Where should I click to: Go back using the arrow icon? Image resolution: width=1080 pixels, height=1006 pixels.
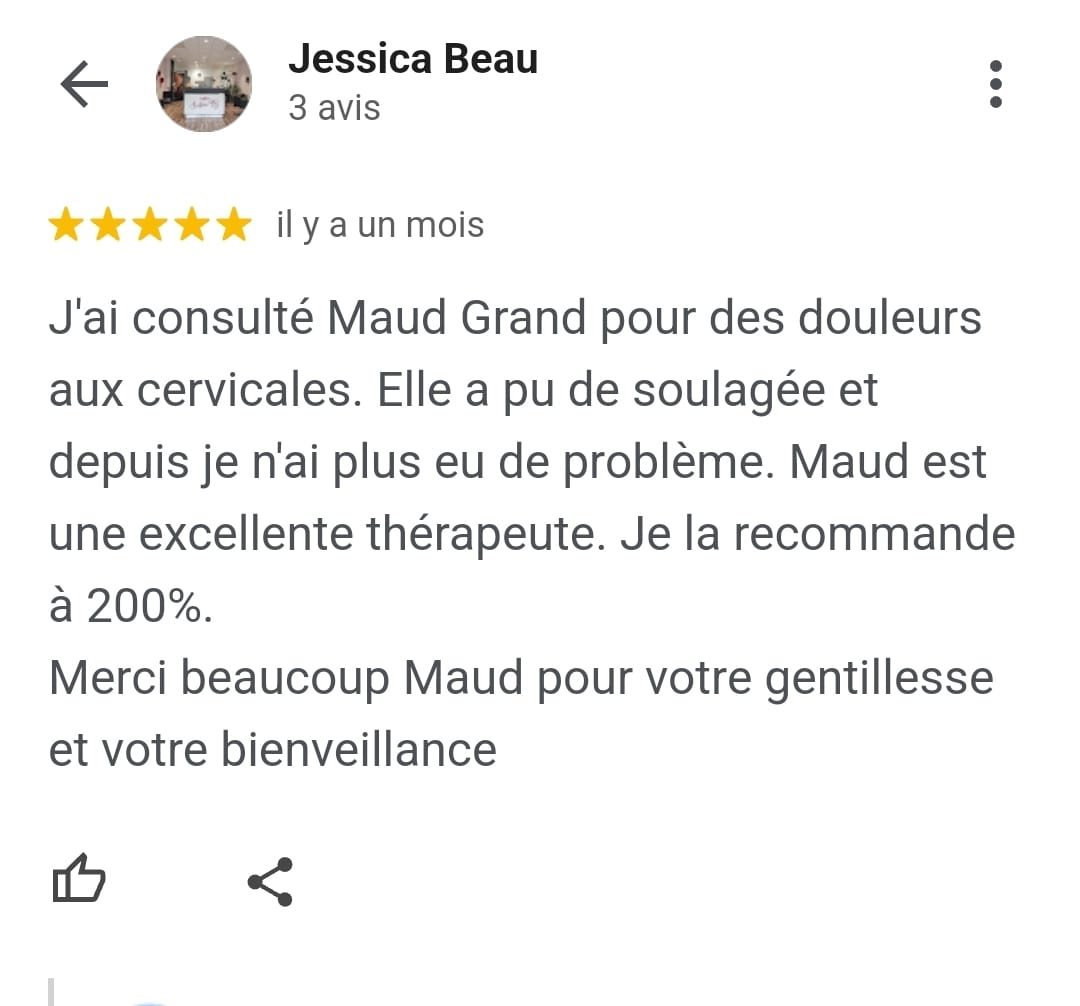pos(84,84)
